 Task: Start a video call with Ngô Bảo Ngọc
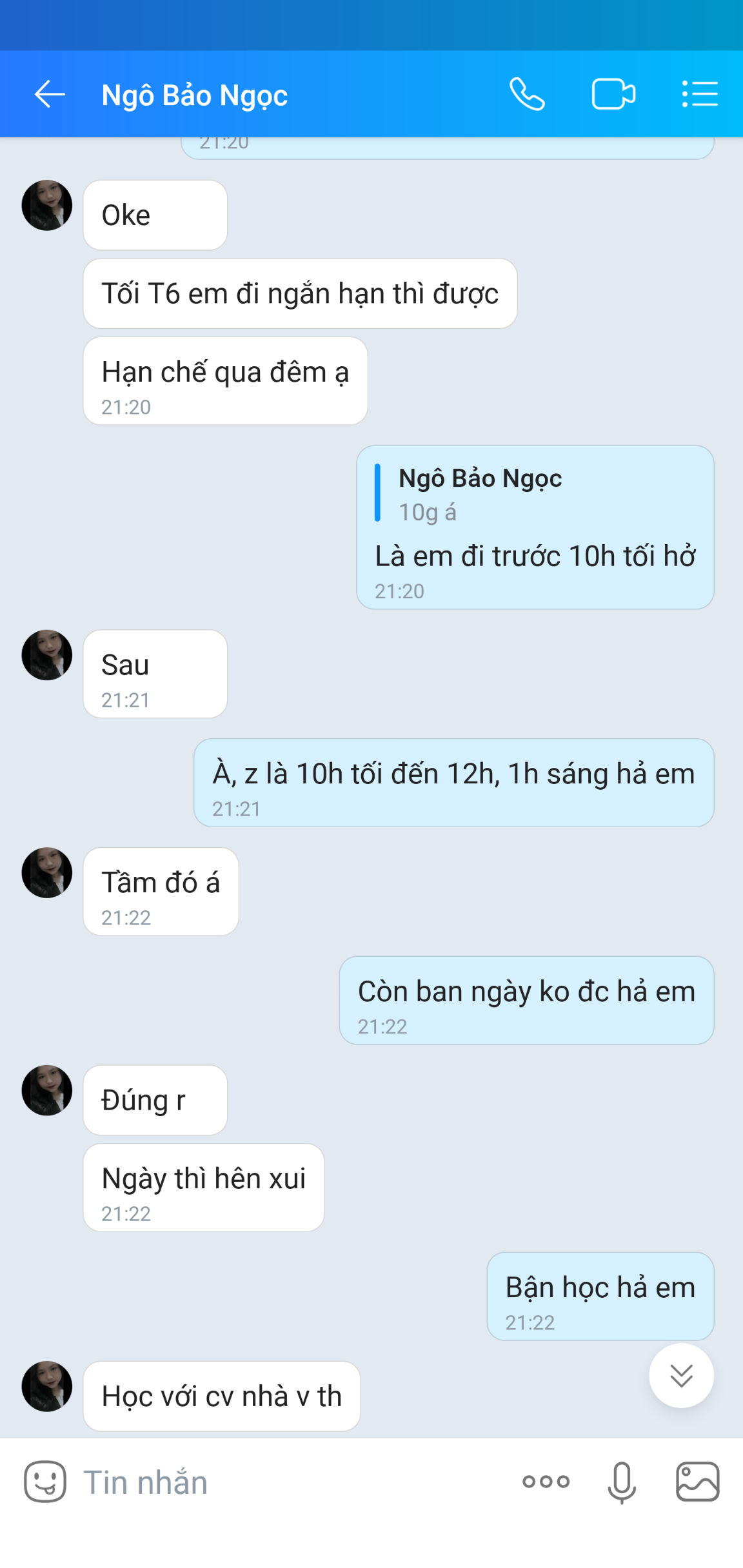pos(613,95)
